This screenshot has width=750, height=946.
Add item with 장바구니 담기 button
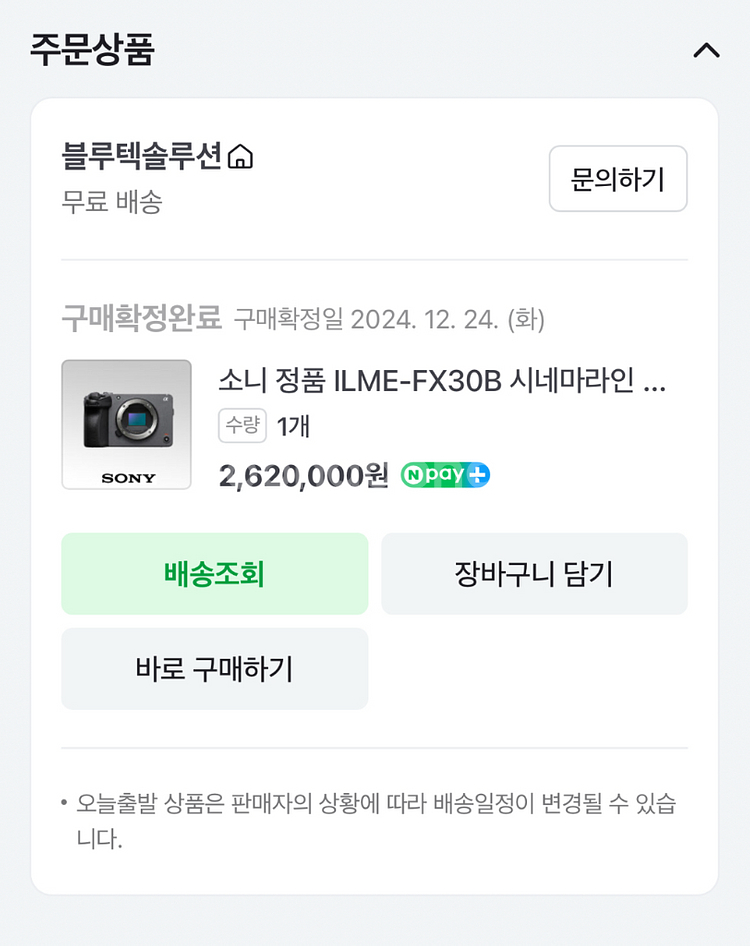click(x=534, y=574)
